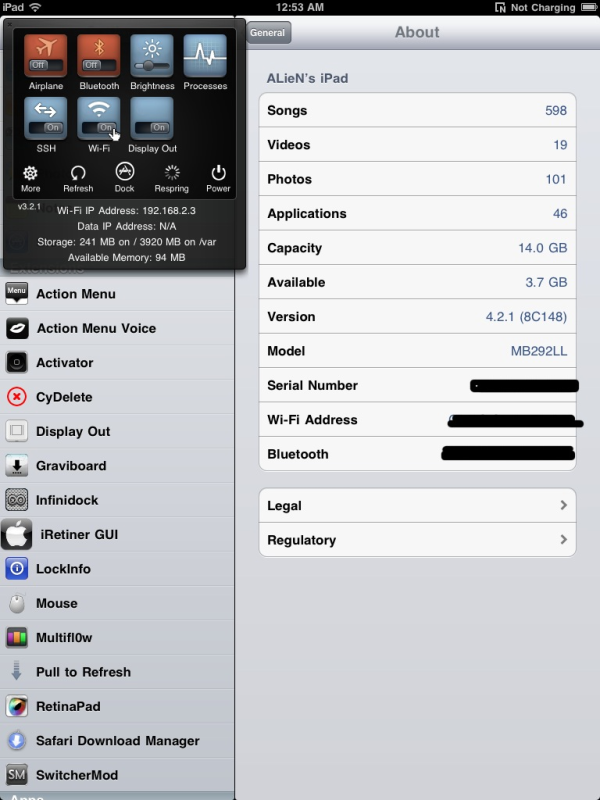Toggle the Bluetooth switch
600x800 pixels.
coord(98,56)
